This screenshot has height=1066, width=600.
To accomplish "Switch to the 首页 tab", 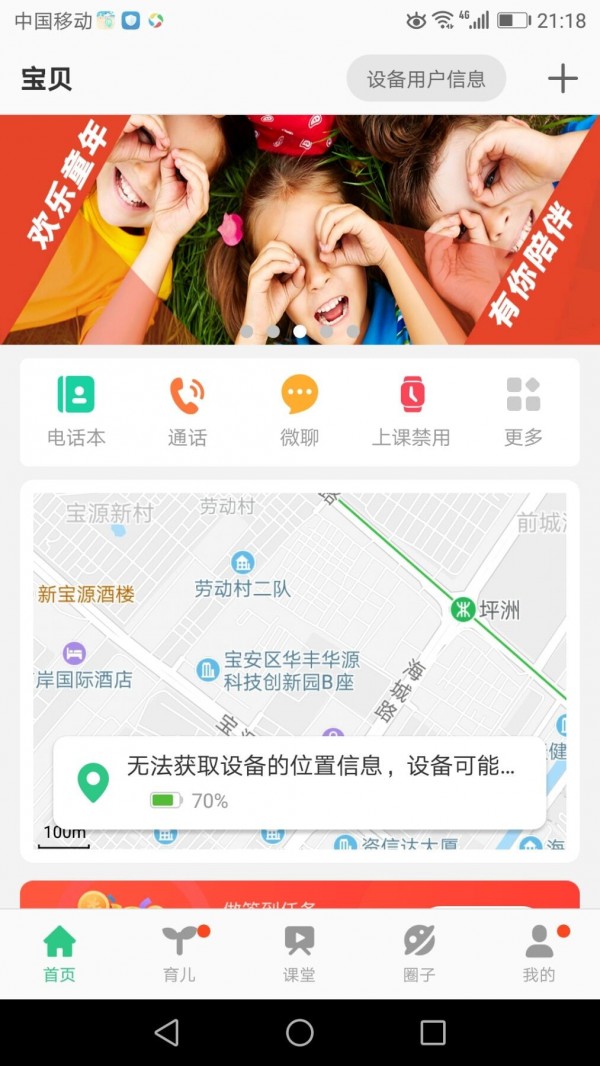I will (x=60, y=954).
